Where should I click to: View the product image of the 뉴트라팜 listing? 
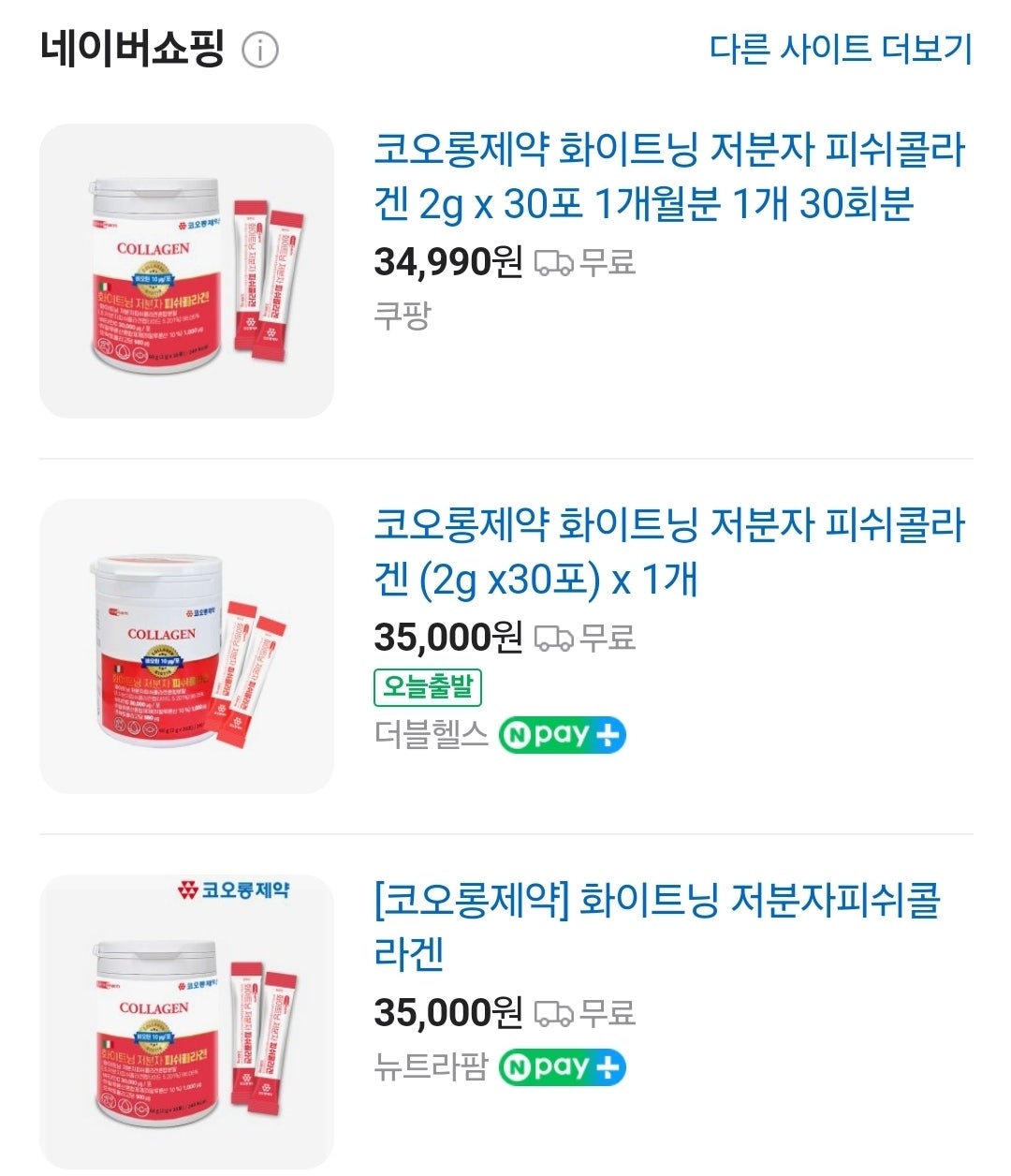tap(186, 1021)
